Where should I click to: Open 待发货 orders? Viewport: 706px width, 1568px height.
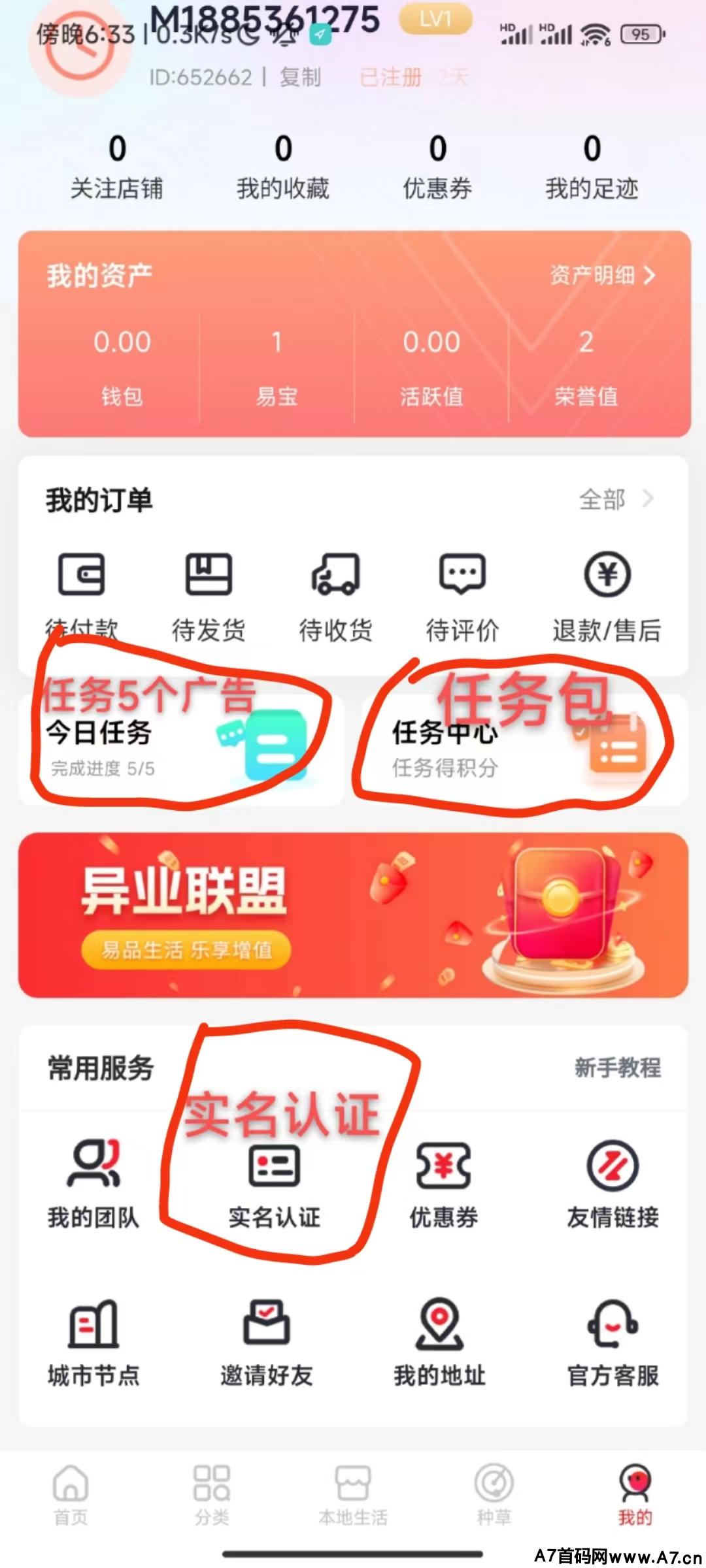coord(209,596)
